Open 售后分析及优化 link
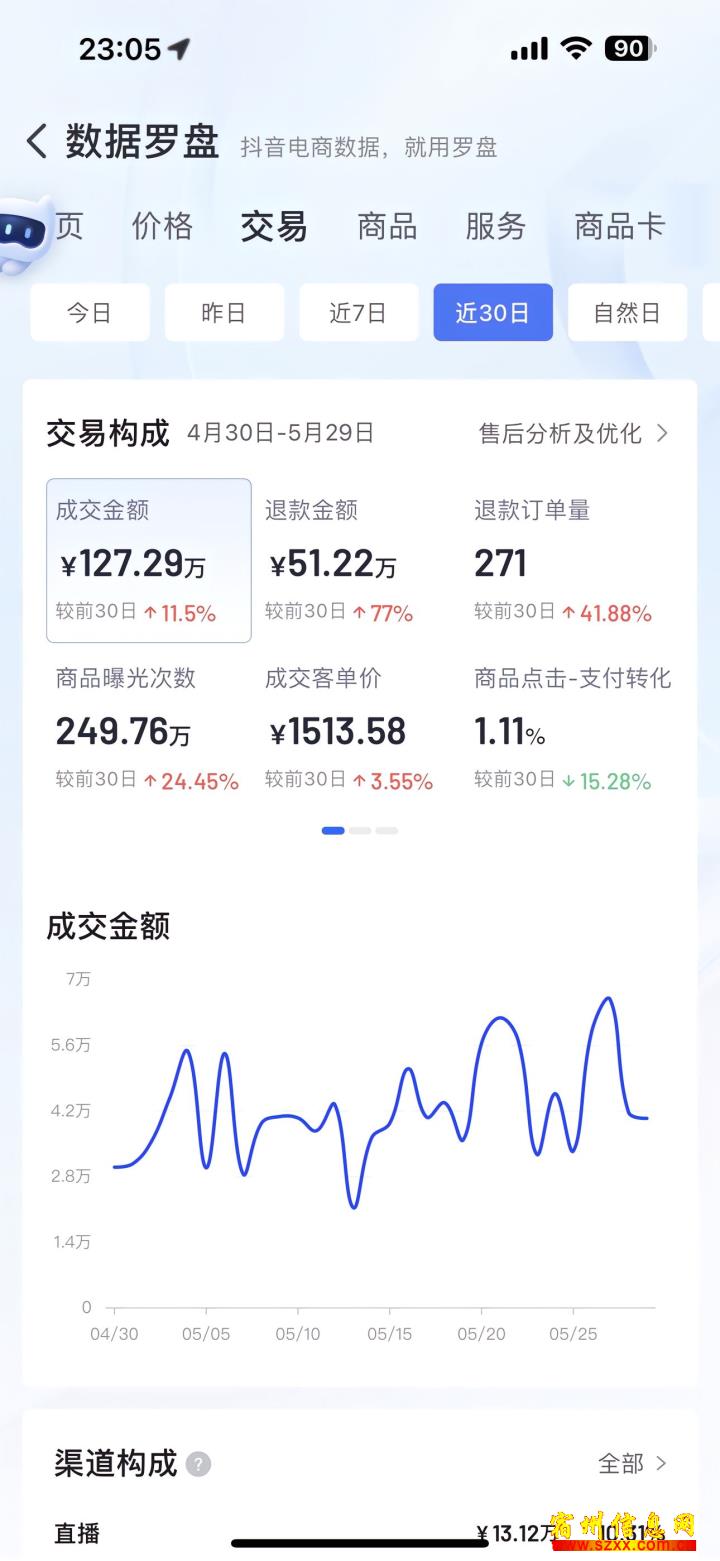This screenshot has width=720, height=1561. click(574, 433)
